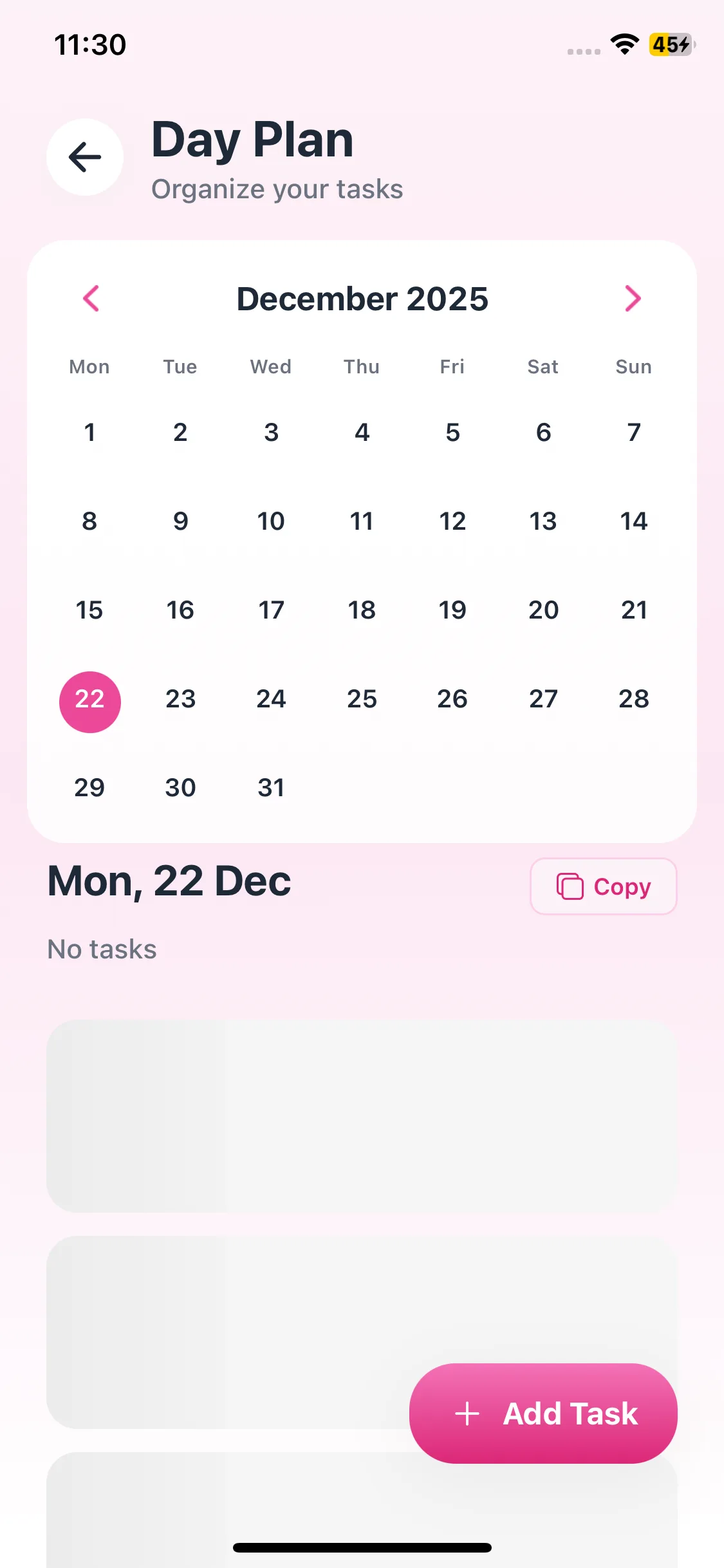724x1568 pixels.
Task: Advance to the next month
Action: [x=633, y=299]
